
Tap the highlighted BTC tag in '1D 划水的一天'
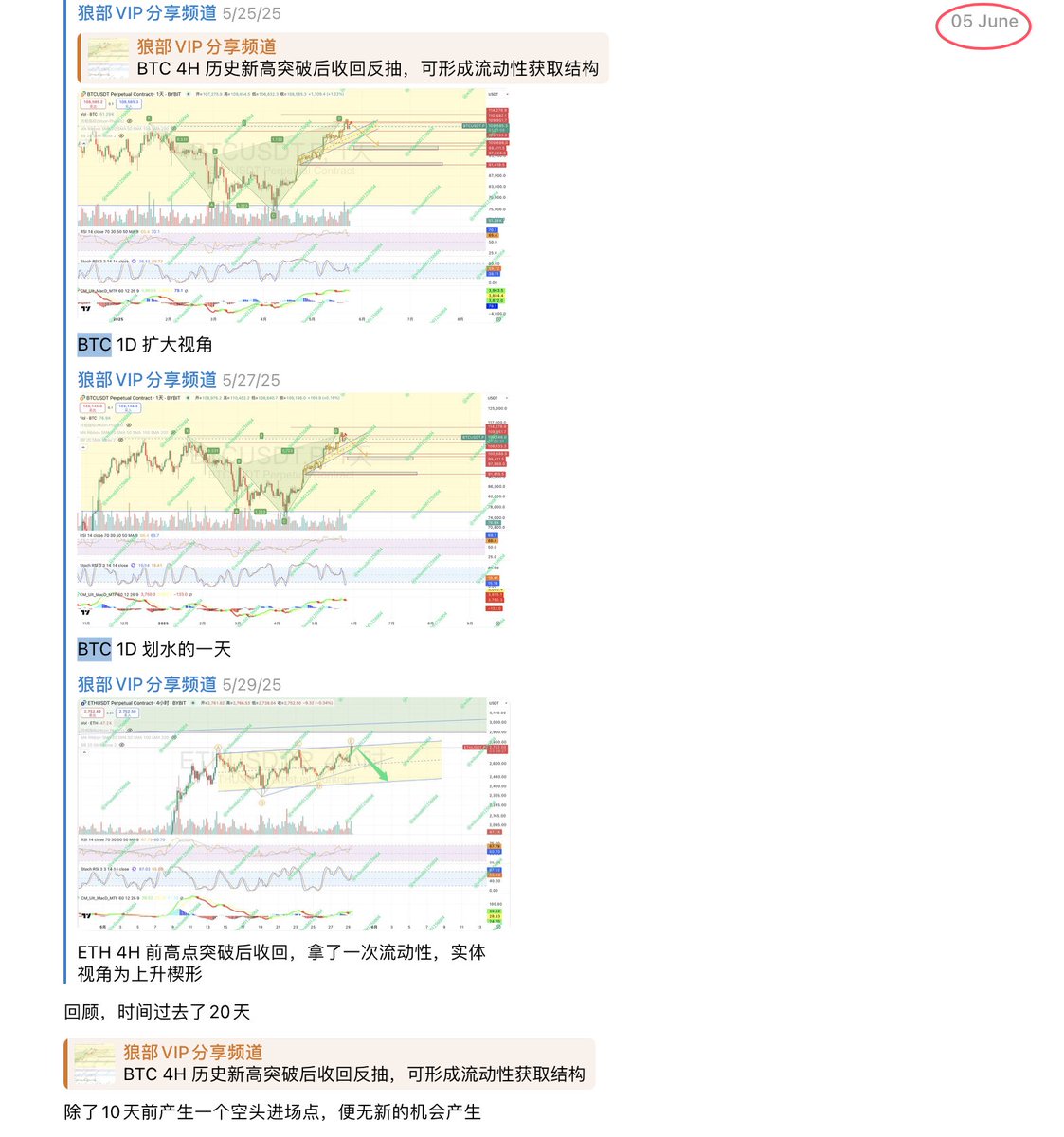[x=94, y=649]
